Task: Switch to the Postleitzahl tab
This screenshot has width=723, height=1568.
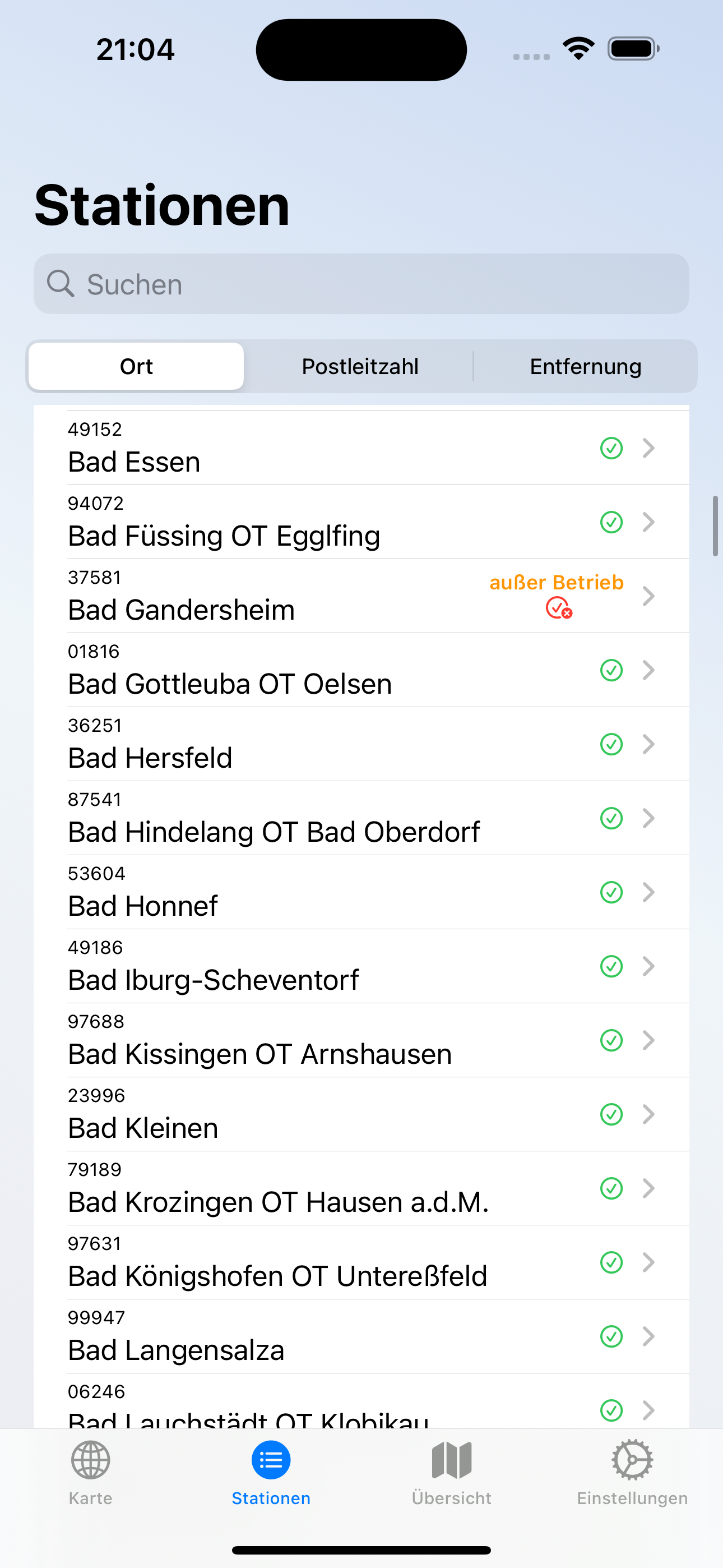Action: pyautogui.click(x=360, y=365)
